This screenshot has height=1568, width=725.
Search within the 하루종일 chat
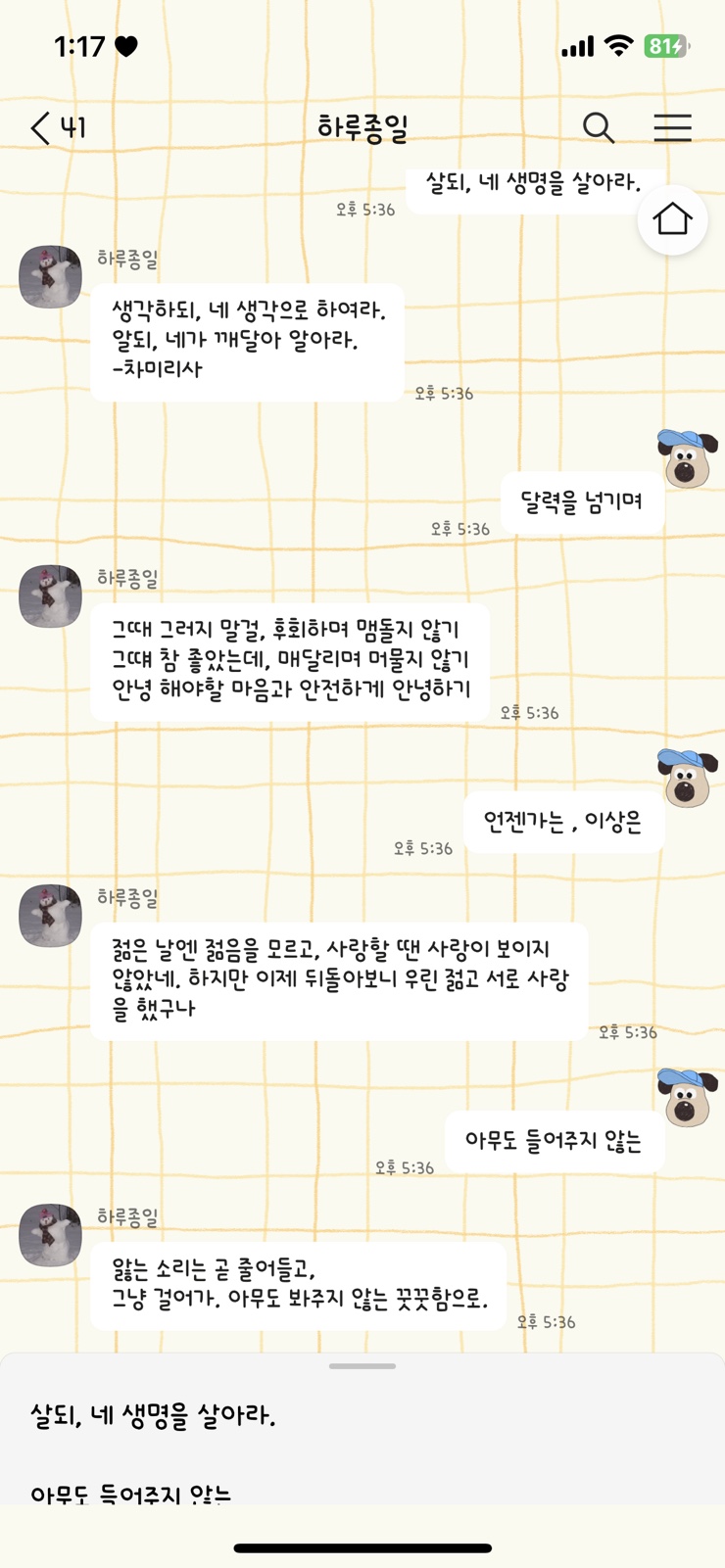[x=599, y=128]
